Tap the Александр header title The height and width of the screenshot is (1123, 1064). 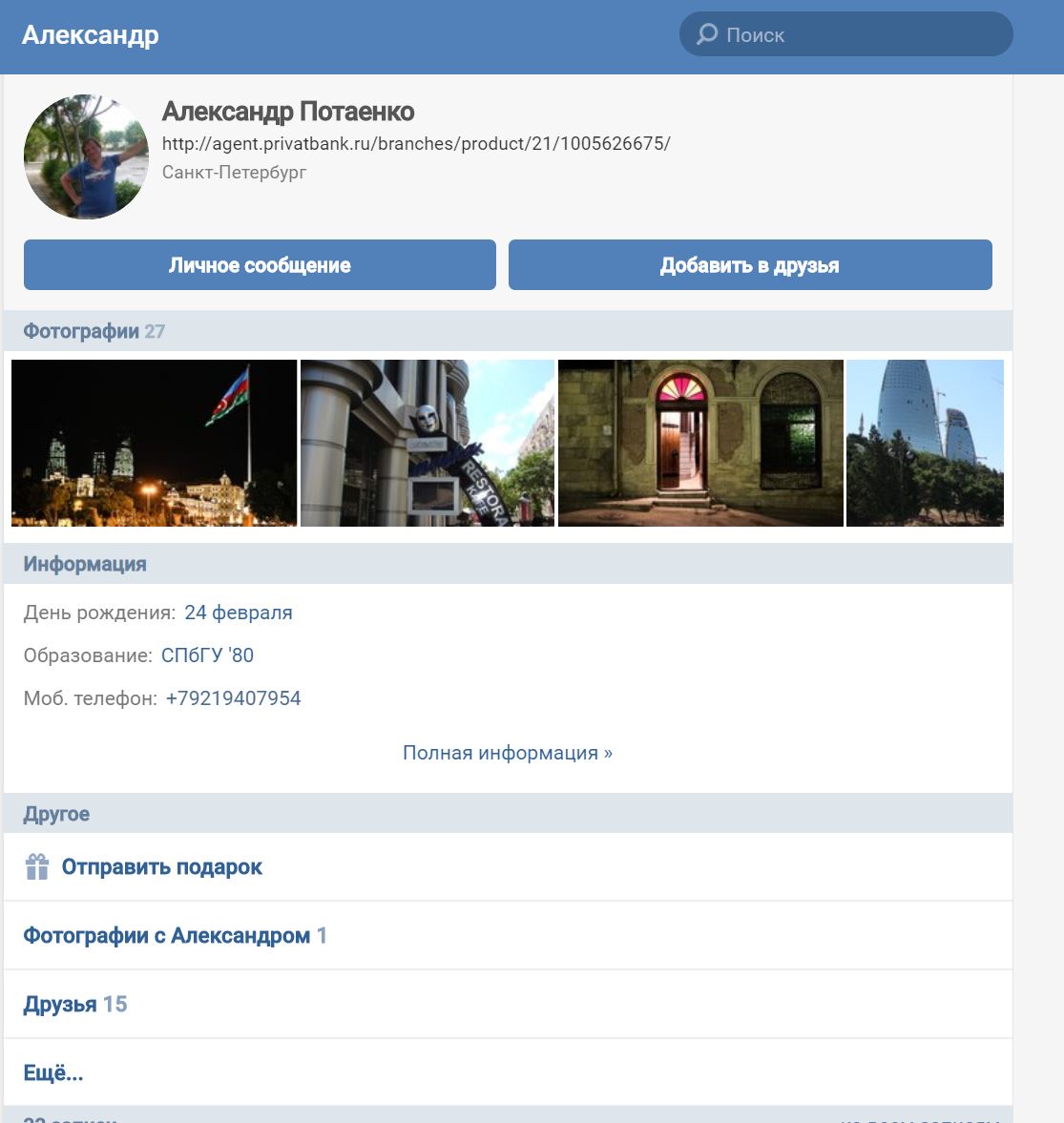point(91,34)
